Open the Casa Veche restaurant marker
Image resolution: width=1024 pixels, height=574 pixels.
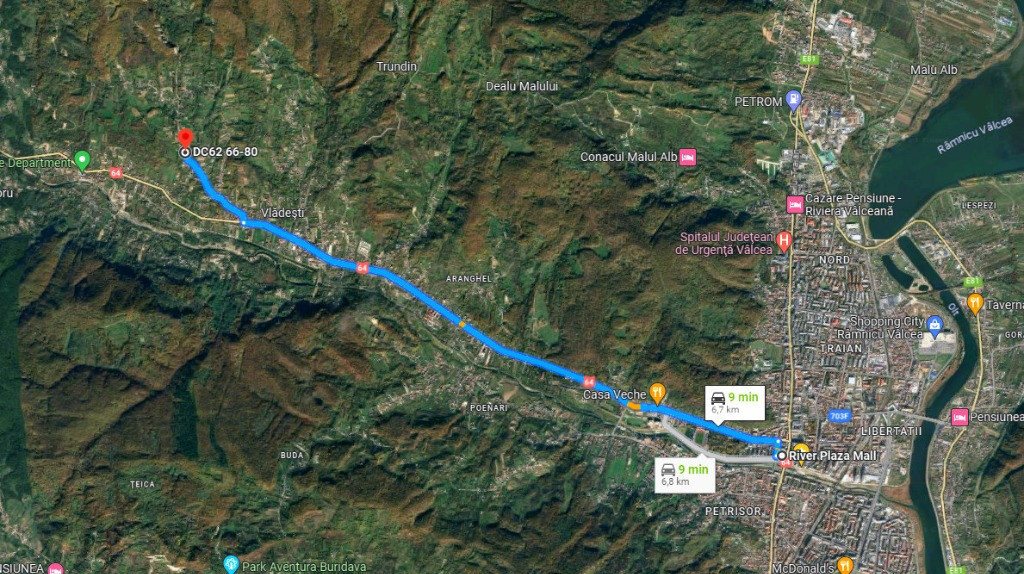pos(658,391)
